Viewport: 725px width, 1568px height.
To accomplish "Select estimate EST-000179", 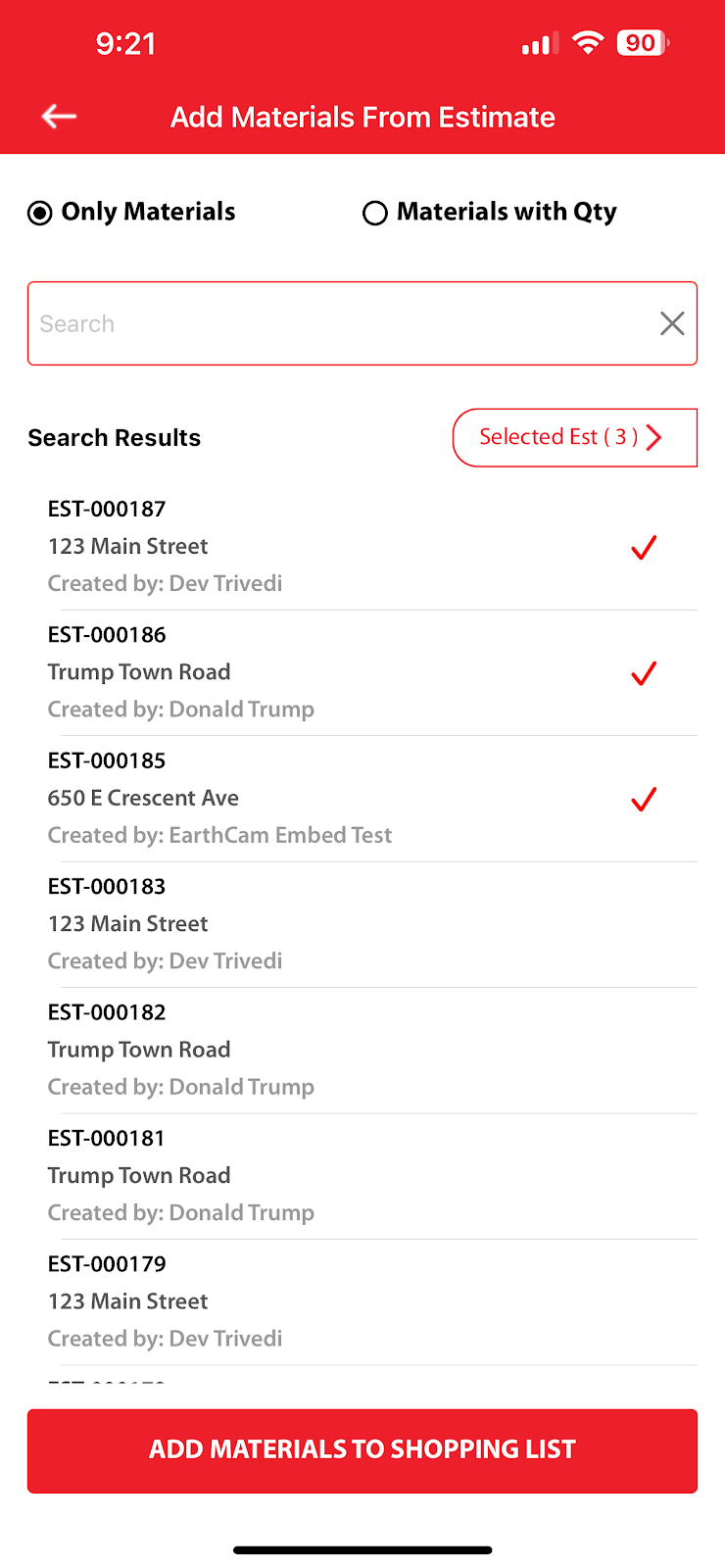I will [x=362, y=1301].
